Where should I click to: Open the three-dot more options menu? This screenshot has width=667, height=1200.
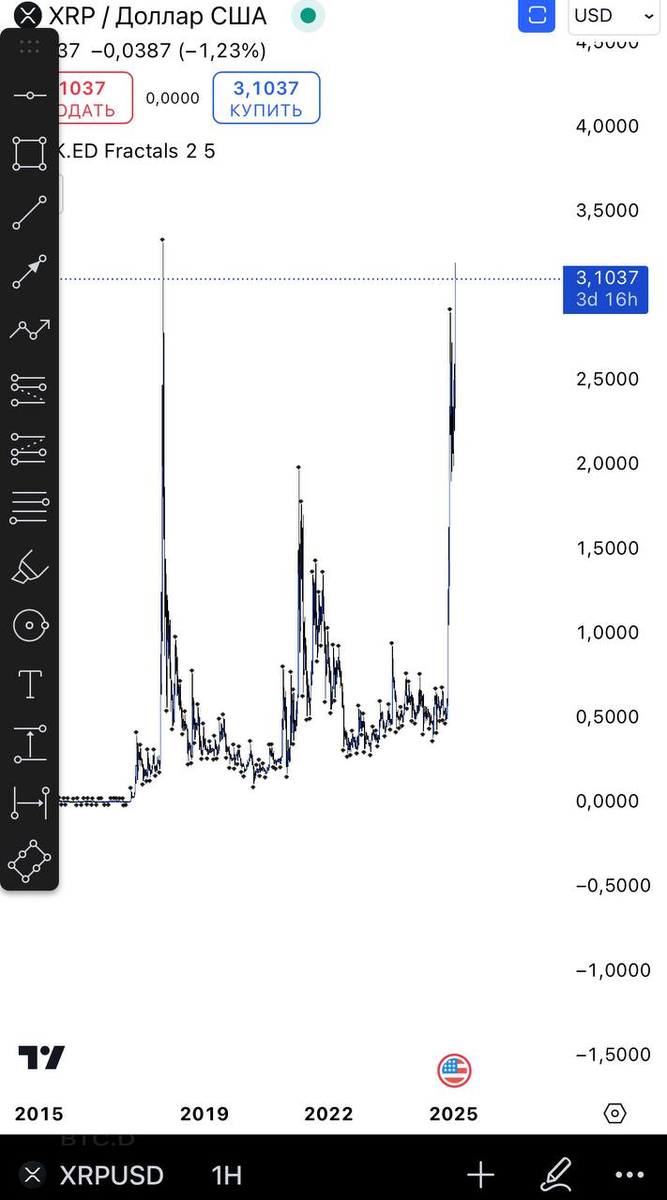(x=631, y=1175)
